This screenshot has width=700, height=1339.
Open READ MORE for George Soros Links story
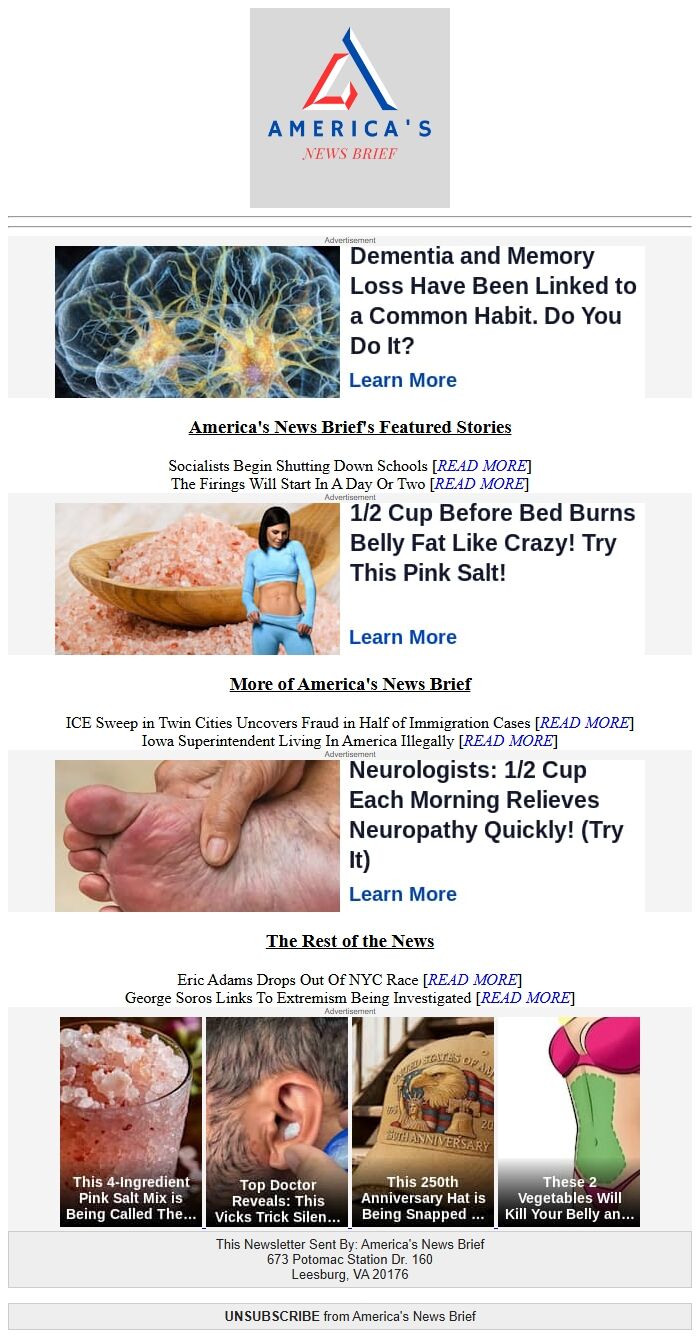coord(525,998)
